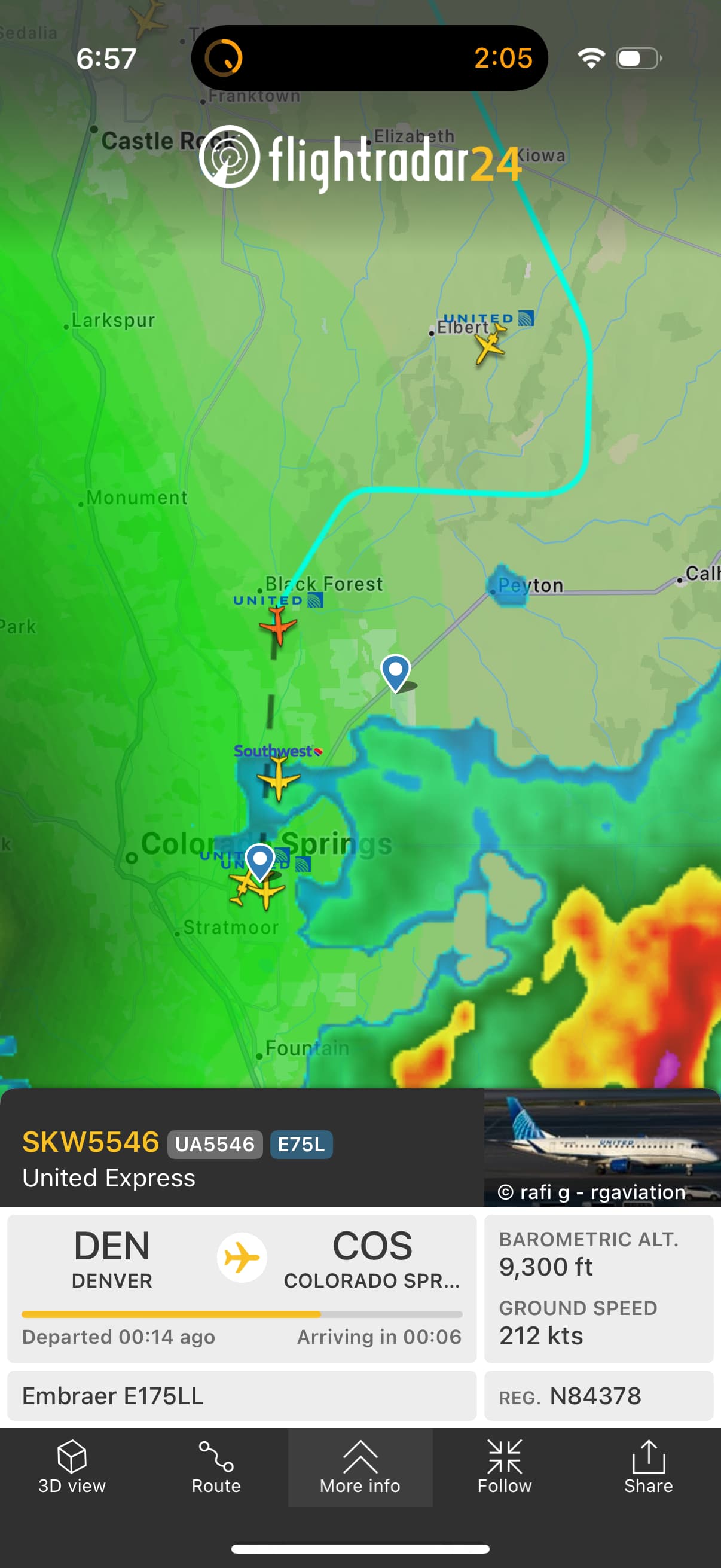Select the United aircraft near Elbert
The height and width of the screenshot is (1568, 721).
pyautogui.click(x=489, y=345)
